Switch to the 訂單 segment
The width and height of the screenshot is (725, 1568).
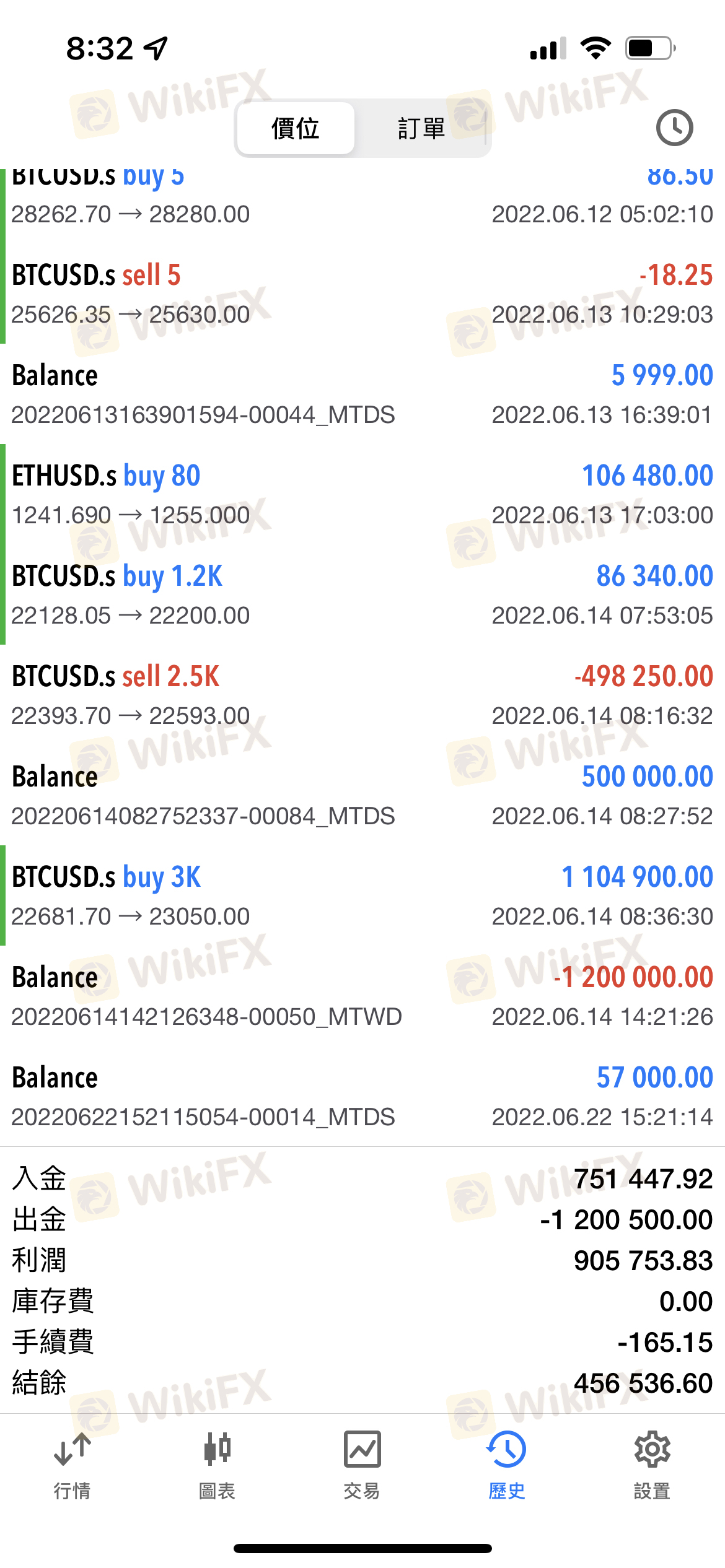421,129
